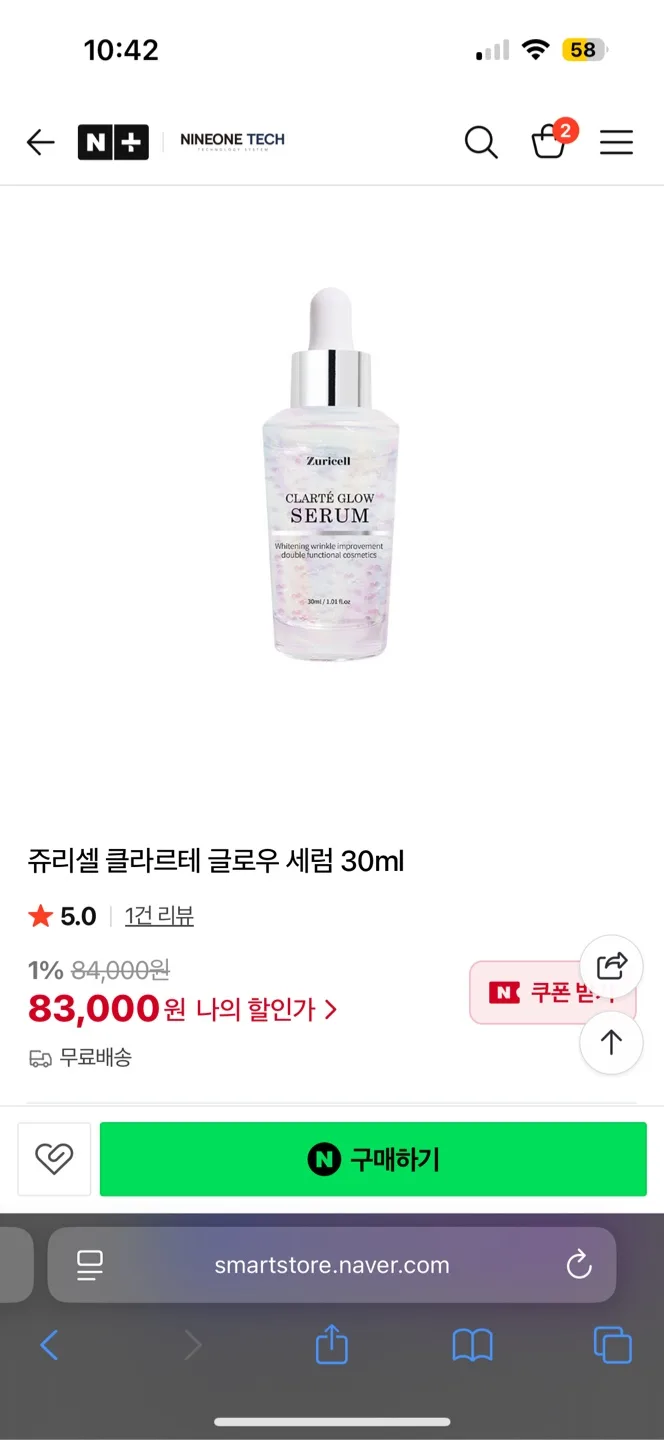Open the store search
664x1440 pixels.
coord(481,142)
